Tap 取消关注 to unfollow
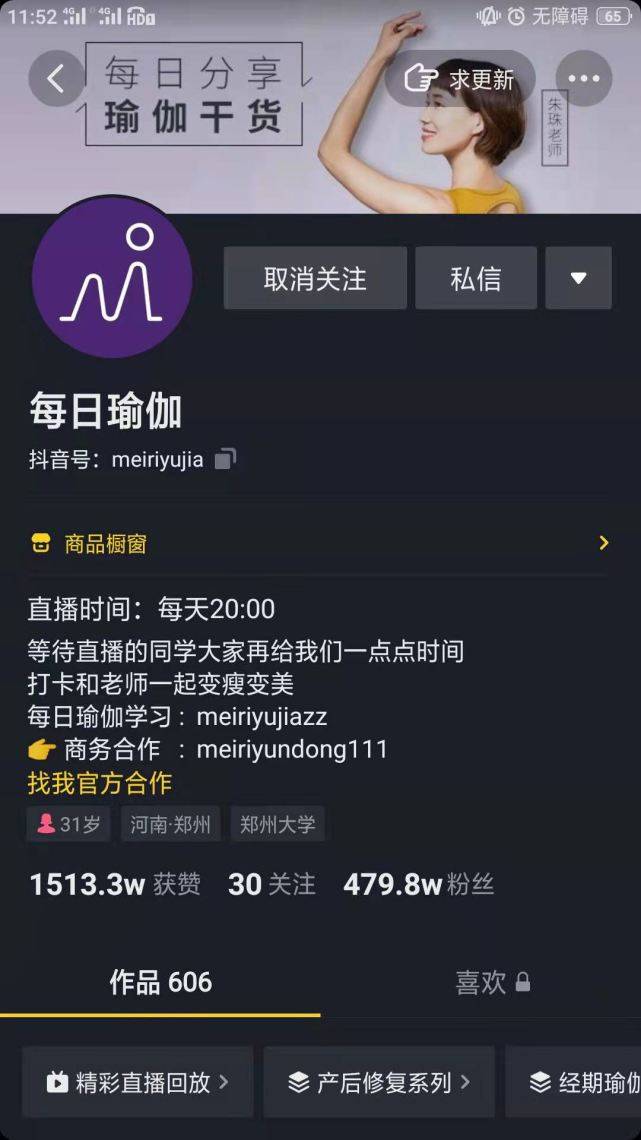641x1140 pixels. tap(315, 278)
